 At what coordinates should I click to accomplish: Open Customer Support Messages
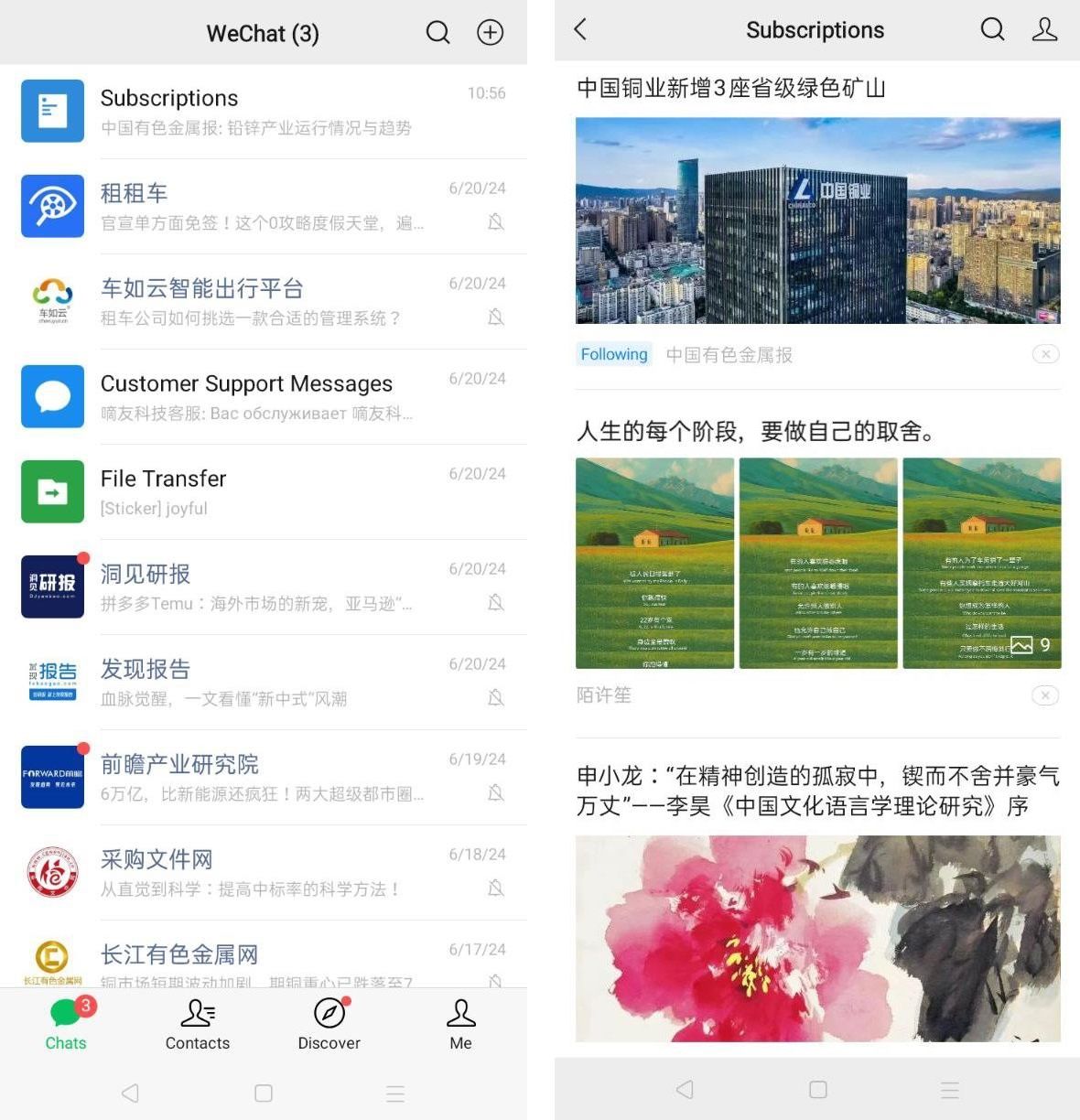[x=264, y=397]
